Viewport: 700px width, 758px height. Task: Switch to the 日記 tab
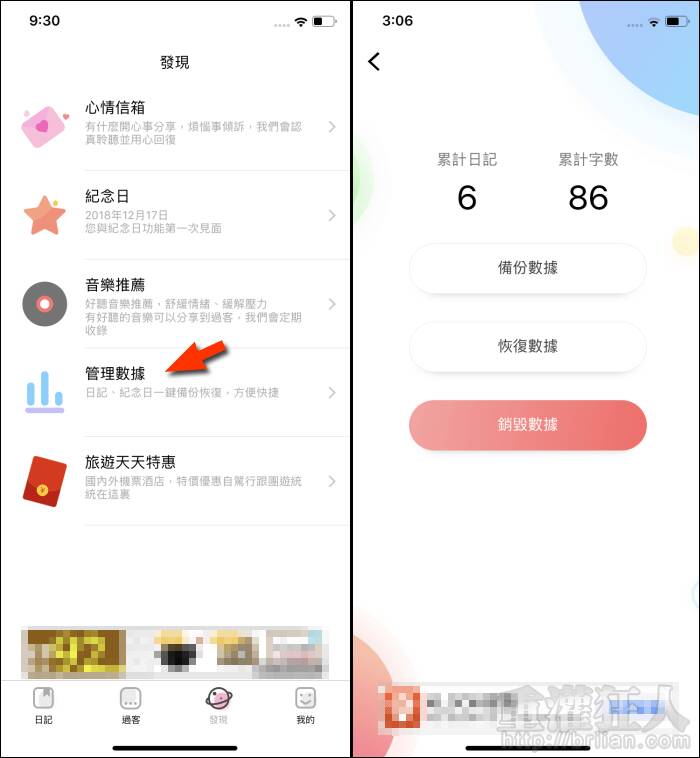(44, 705)
